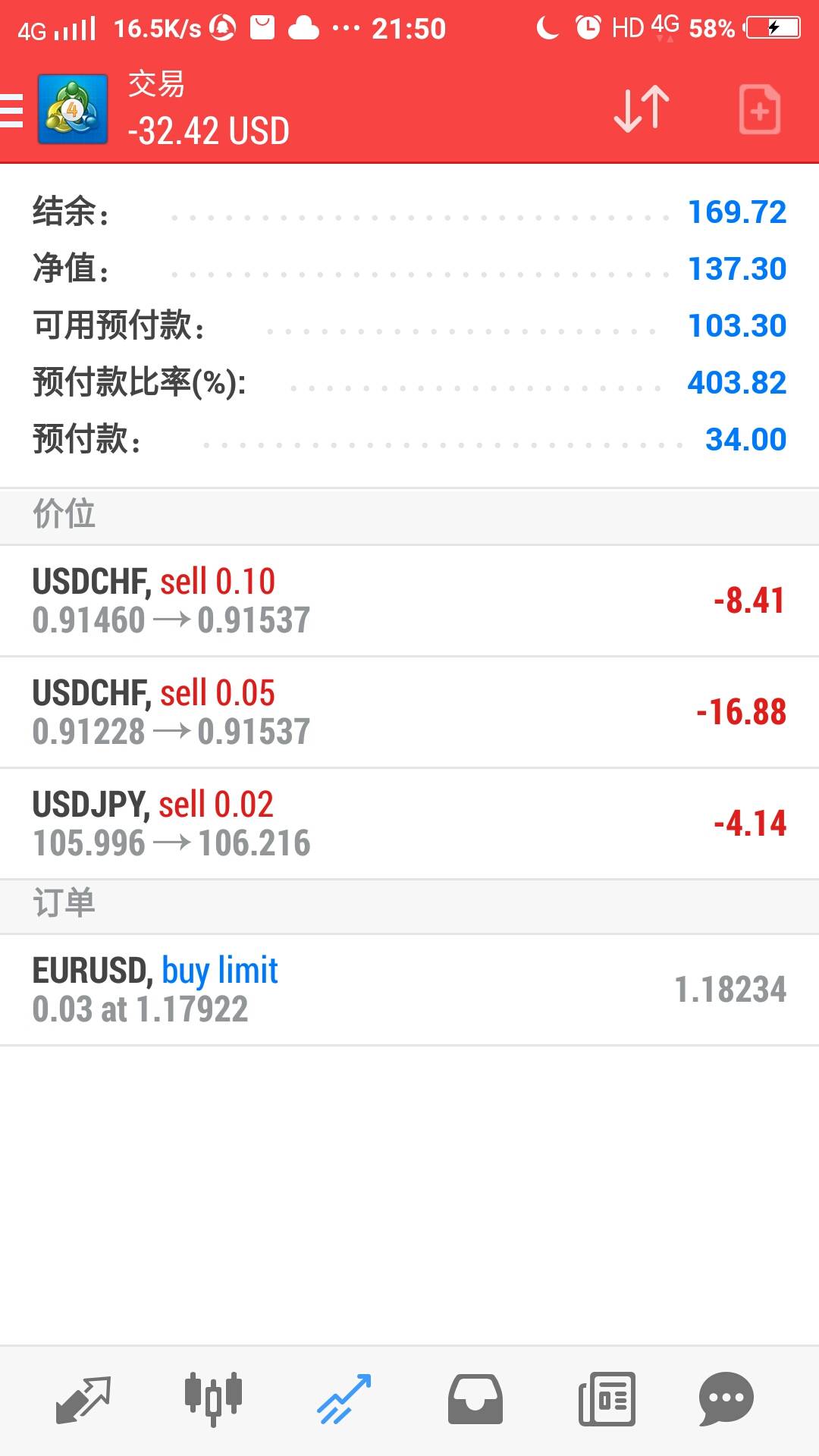
Task: Select the Trade tab
Action: click(x=344, y=1399)
